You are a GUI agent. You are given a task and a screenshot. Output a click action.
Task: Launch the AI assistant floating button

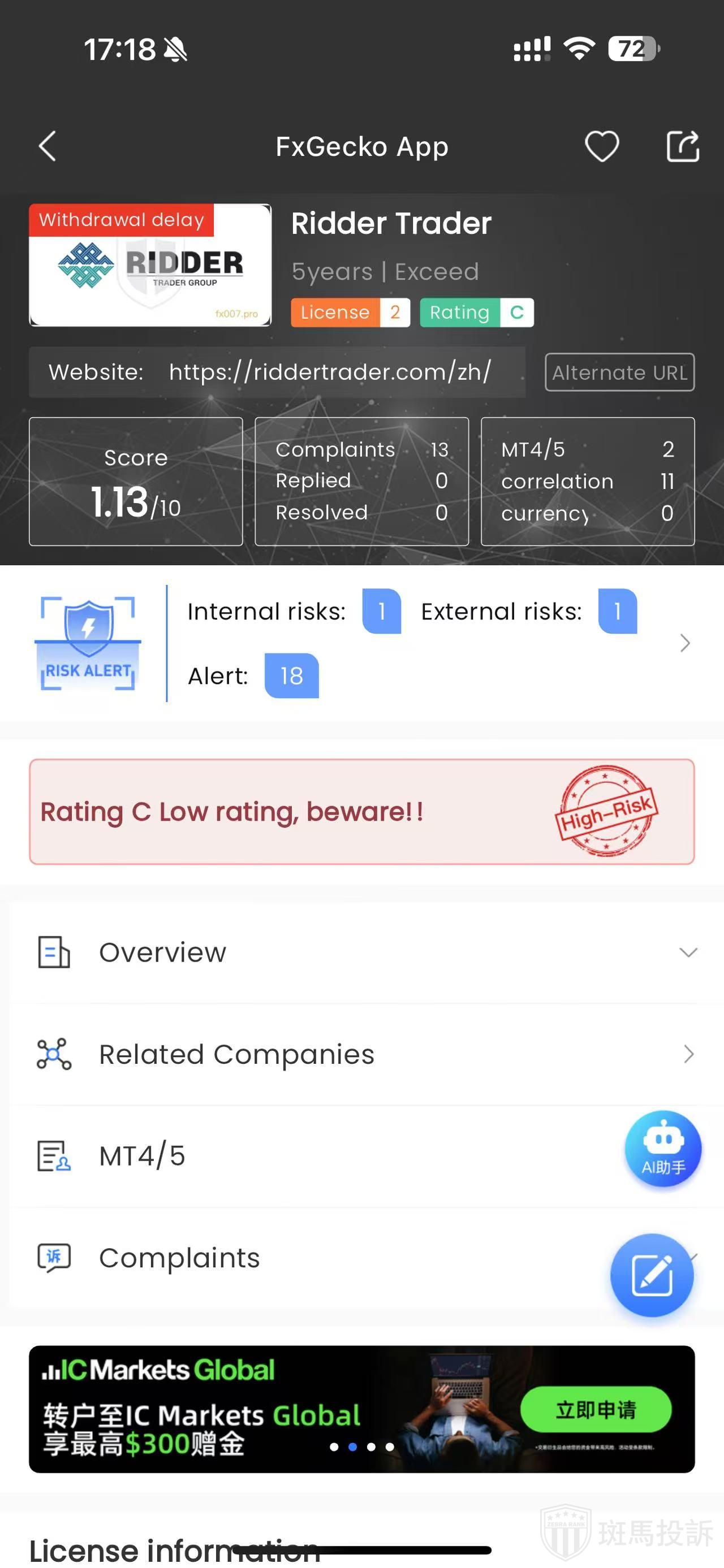point(662,1149)
